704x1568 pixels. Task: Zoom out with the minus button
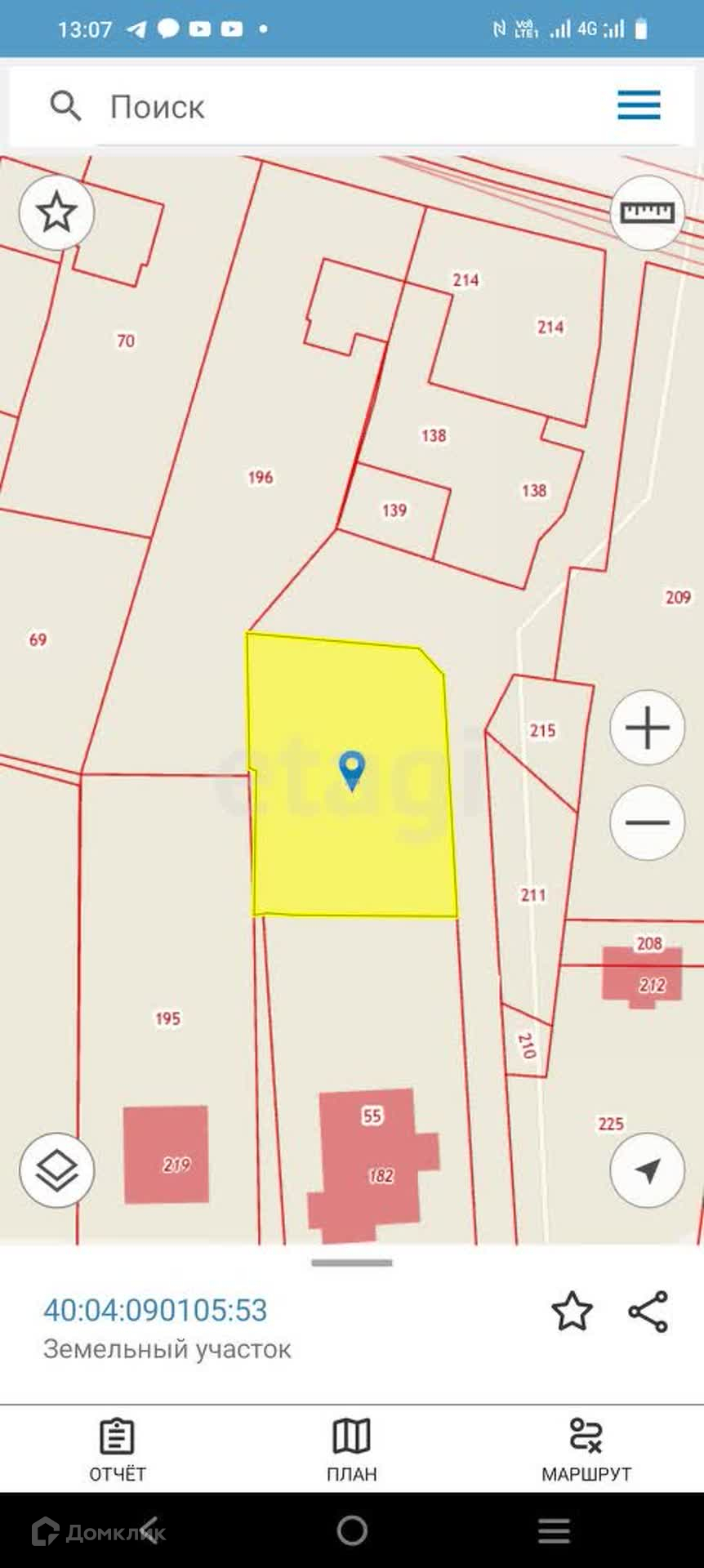tap(647, 822)
